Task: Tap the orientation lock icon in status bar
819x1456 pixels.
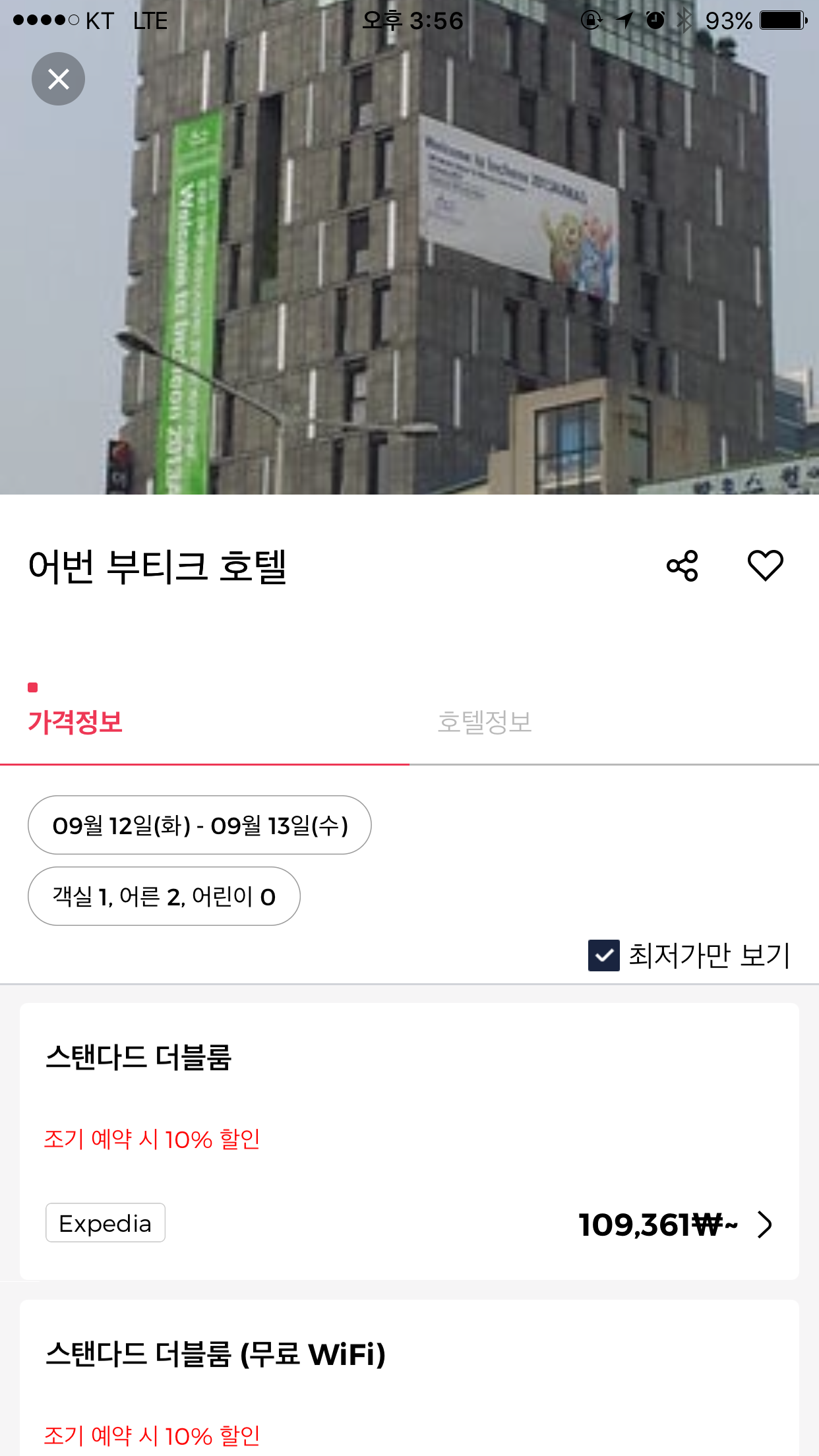Action: click(590, 20)
